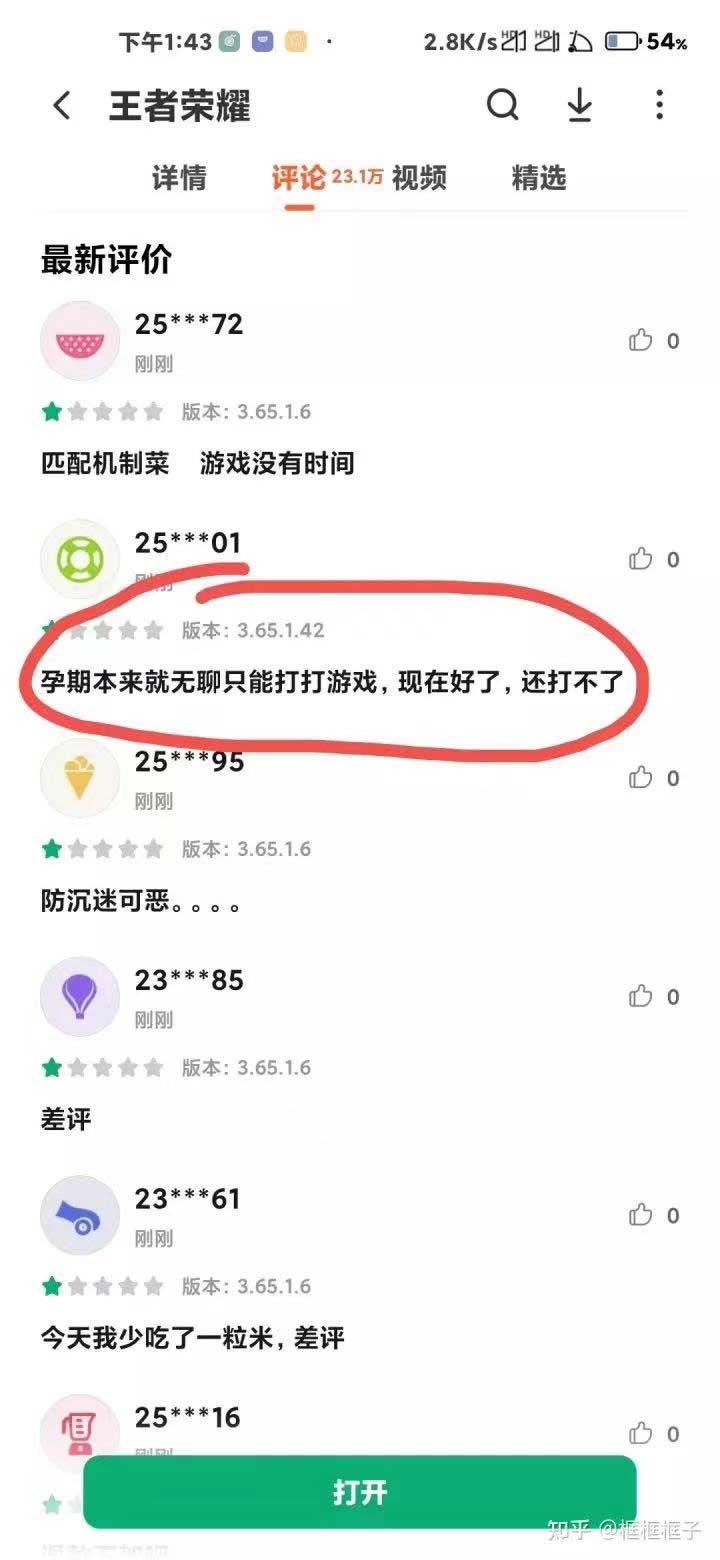The height and width of the screenshot is (1560, 720).
Task: Like the review by 23***85
Action: pos(641,996)
